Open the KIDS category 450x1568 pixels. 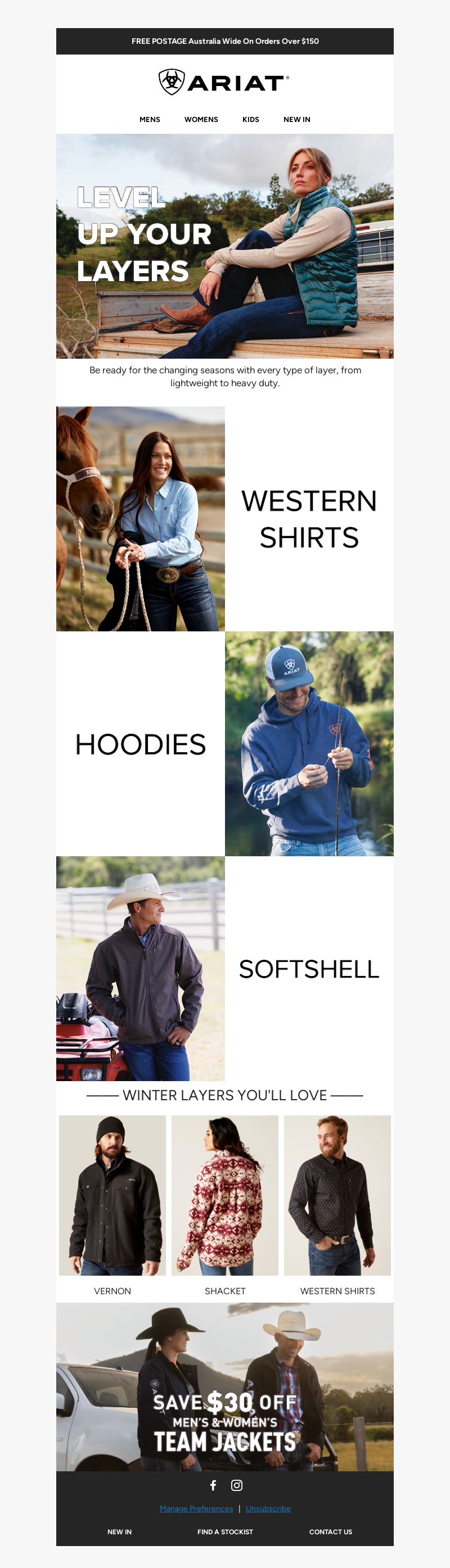(251, 119)
